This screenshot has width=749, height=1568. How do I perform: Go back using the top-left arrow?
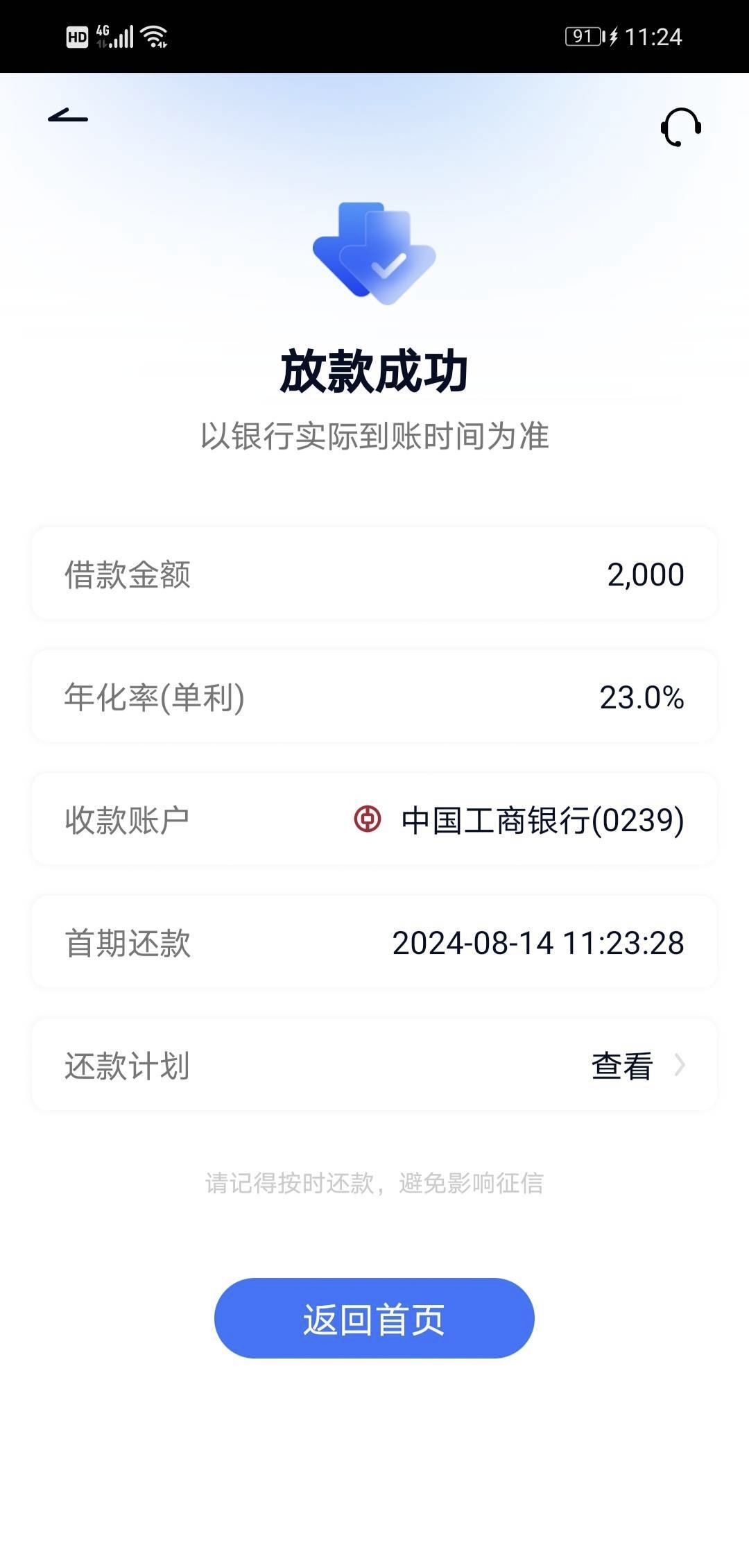(68, 116)
